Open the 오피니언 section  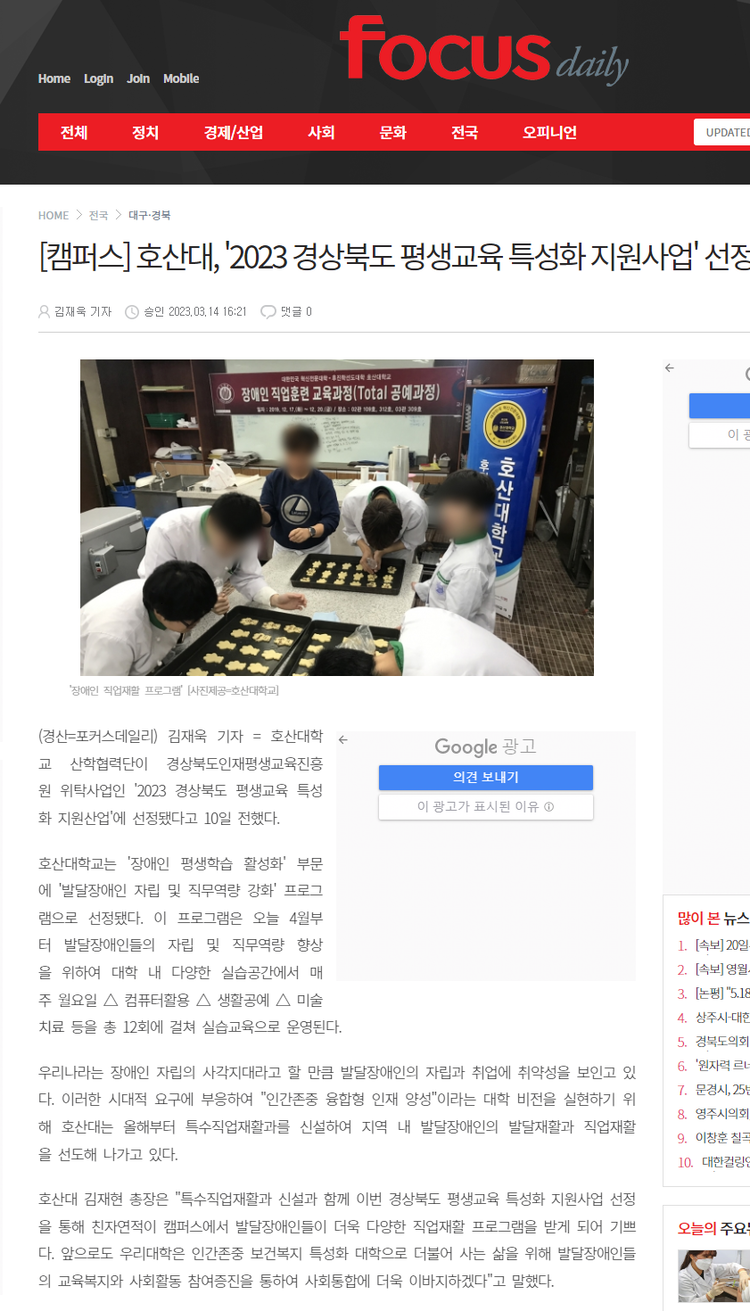click(x=549, y=132)
